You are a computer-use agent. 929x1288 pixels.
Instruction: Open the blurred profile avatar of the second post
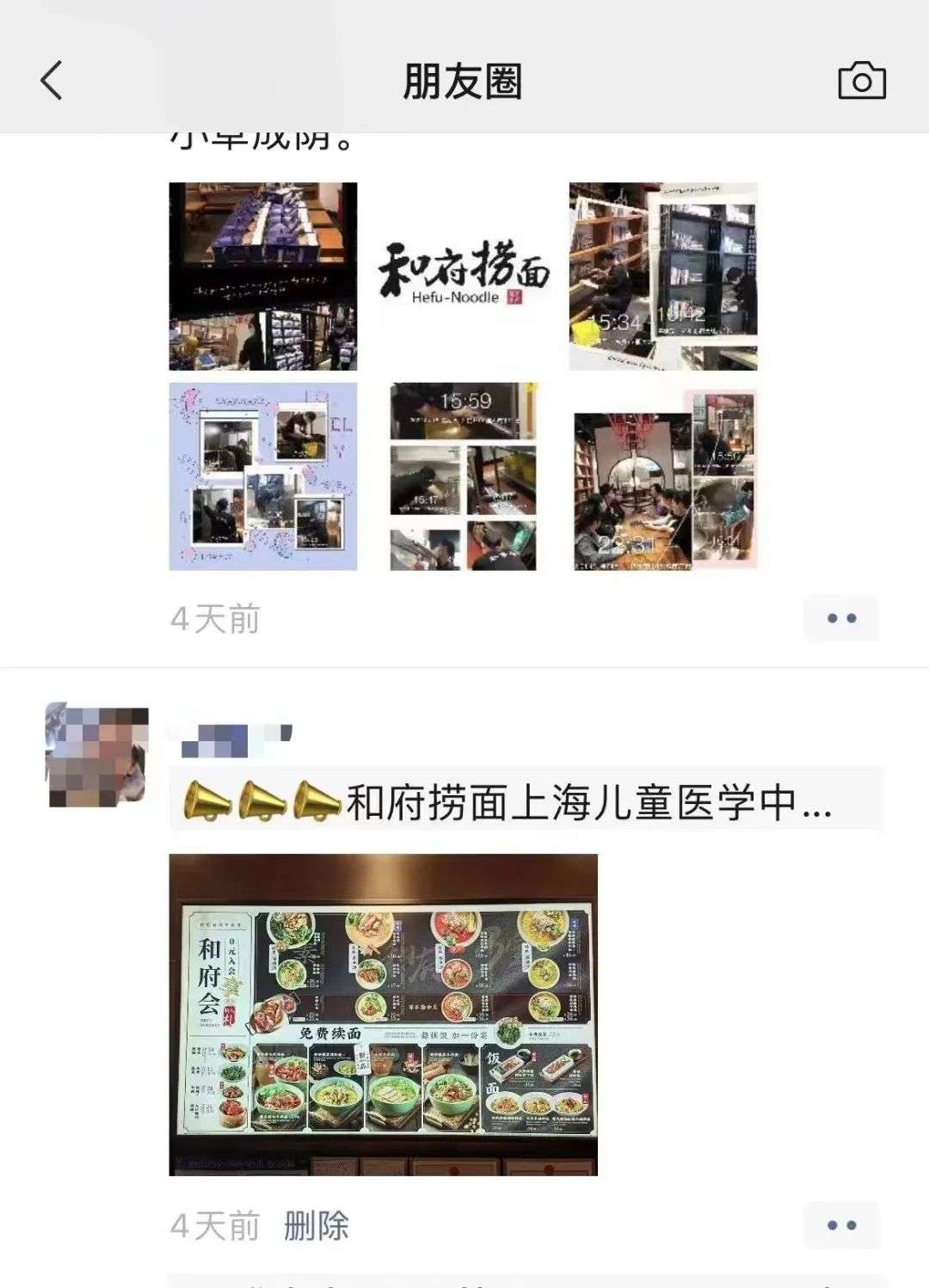click(96, 755)
